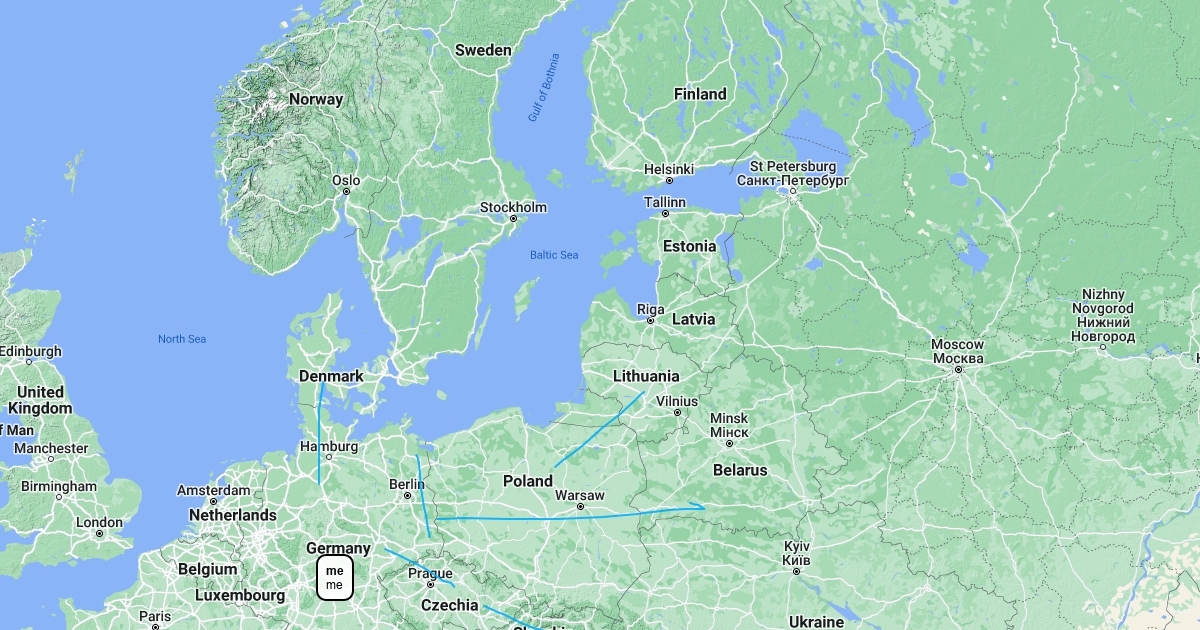Tap the "me" marker in Germany

[x=335, y=578]
